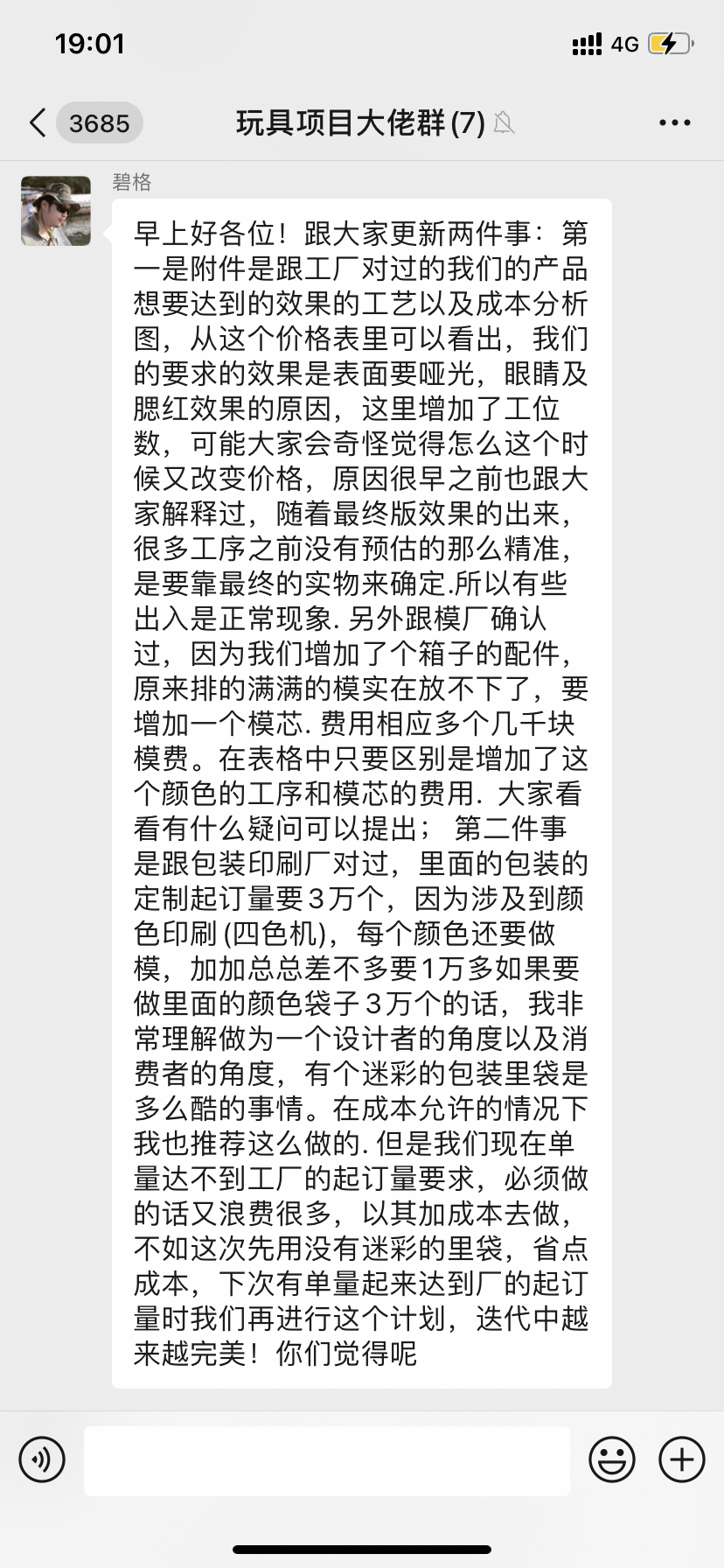Switch to voice message input
Image resolution: width=724 pixels, height=1568 pixels.
click(x=42, y=1459)
